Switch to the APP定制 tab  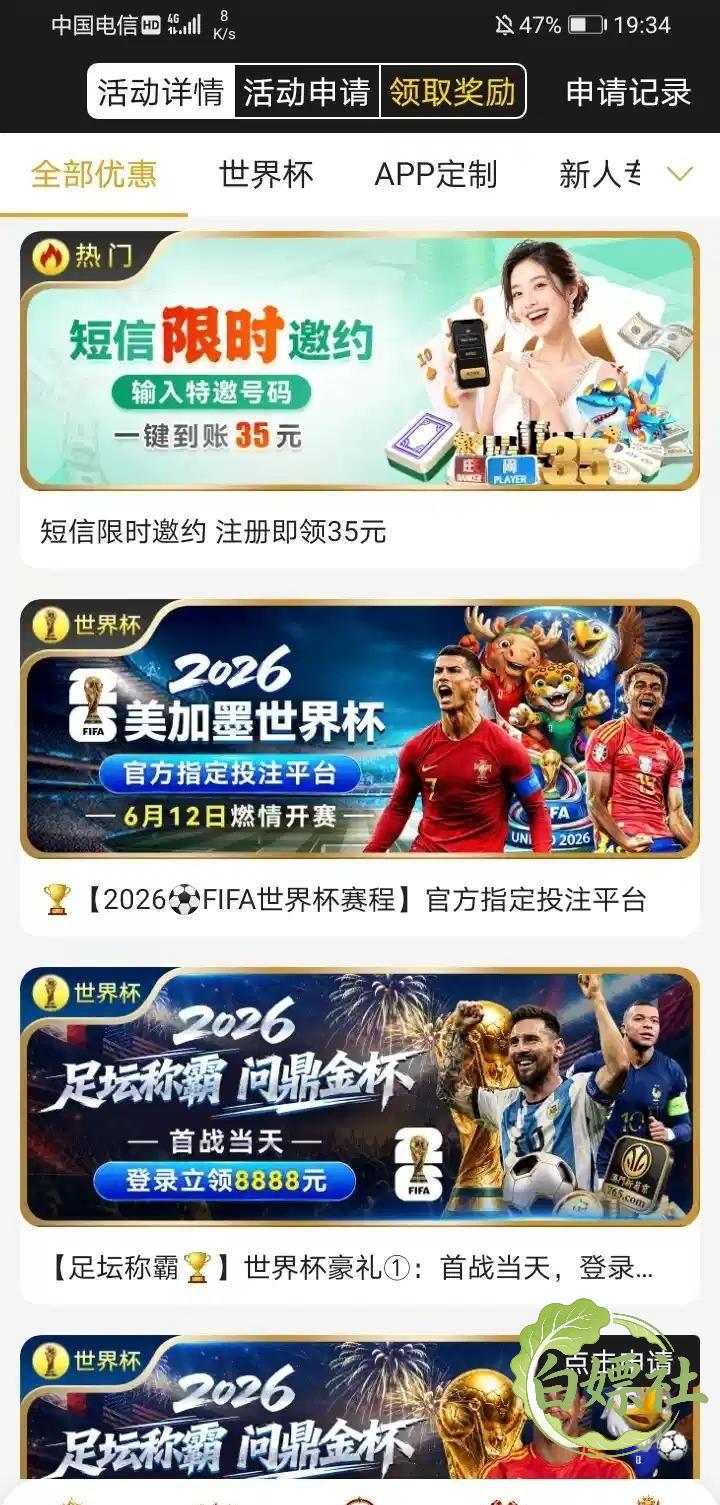point(435,174)
